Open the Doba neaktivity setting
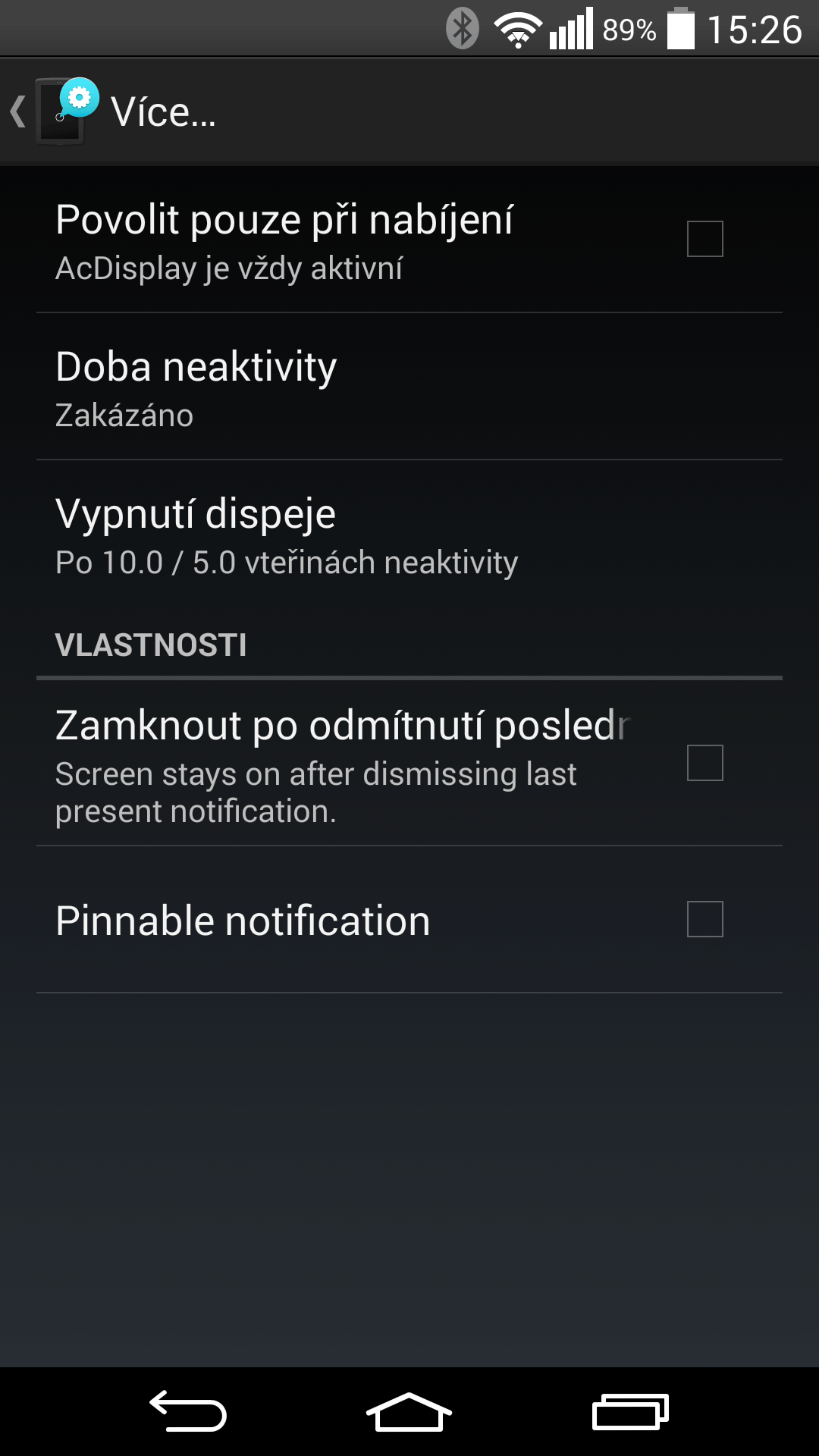 click(x=409, y=387)
